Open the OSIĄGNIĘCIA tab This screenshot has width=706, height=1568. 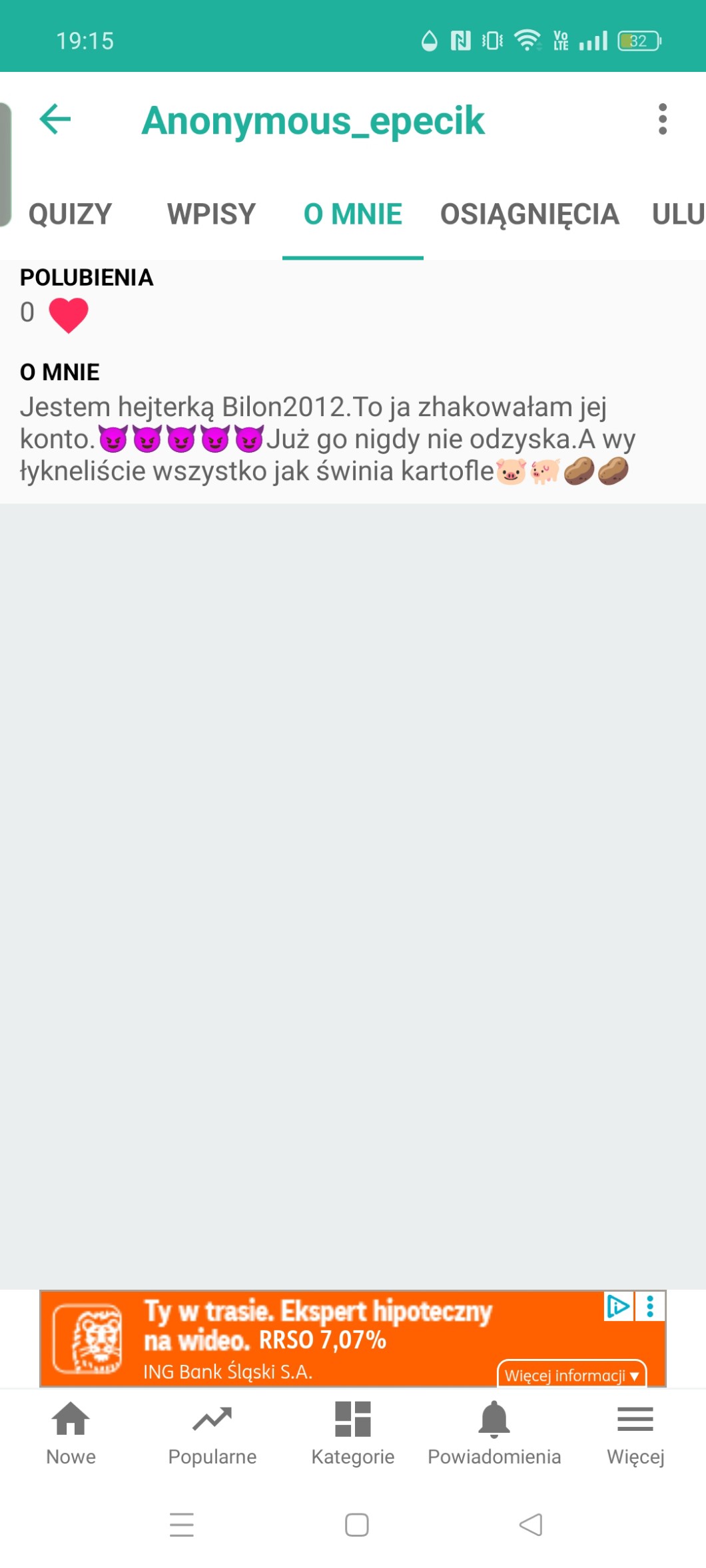[529, 214]
